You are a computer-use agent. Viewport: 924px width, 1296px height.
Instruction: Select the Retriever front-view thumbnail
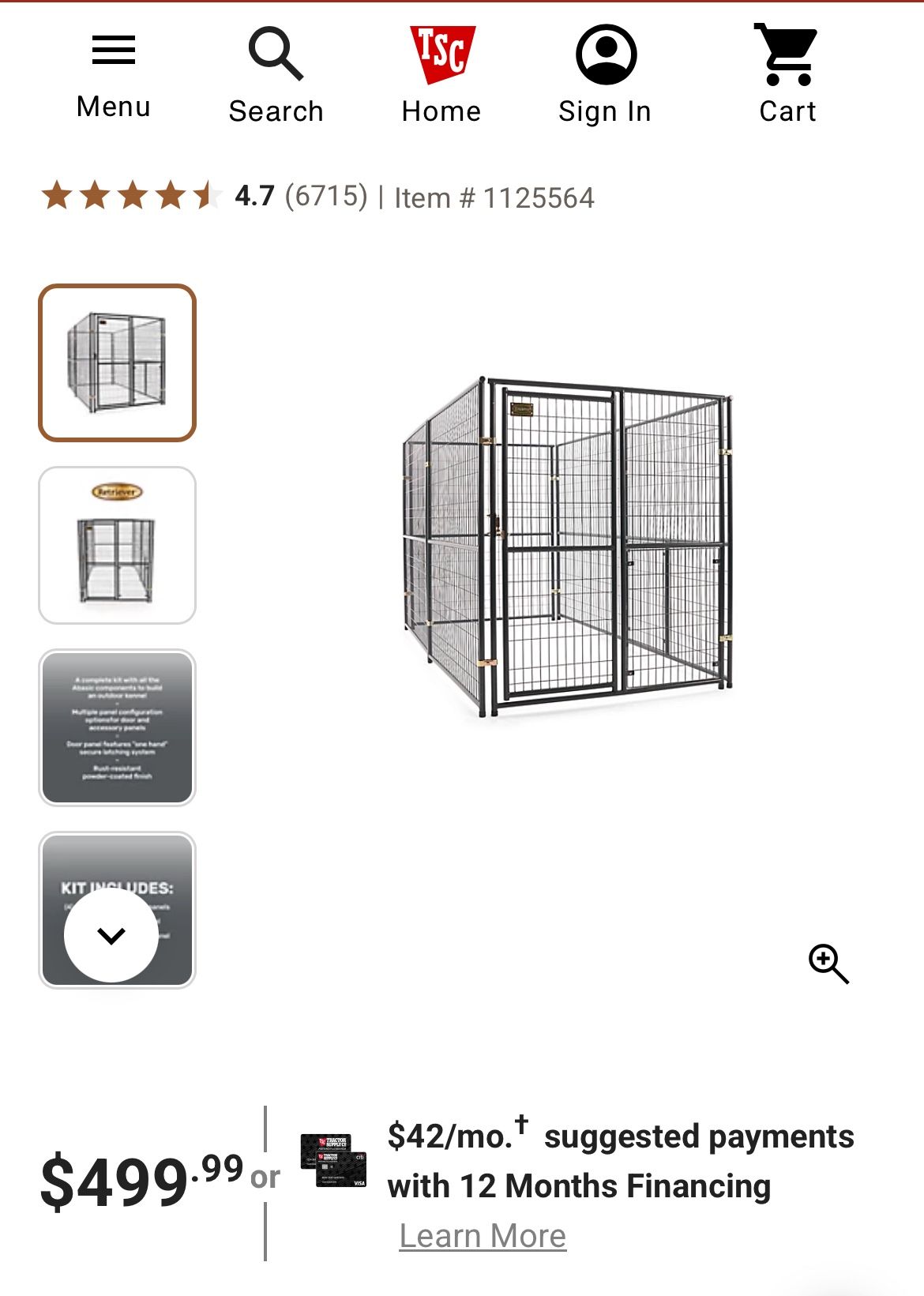(x=117, y=545)
